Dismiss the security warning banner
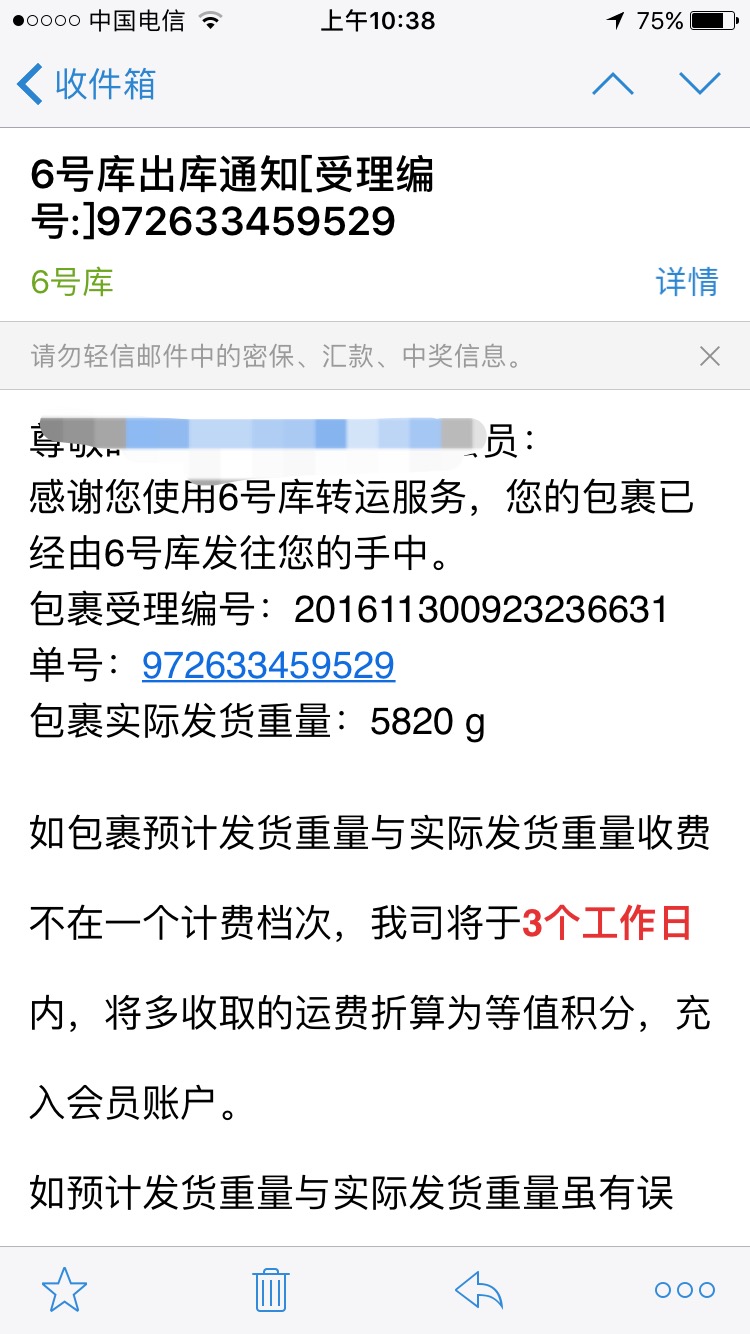 click(x=710, y=356)
